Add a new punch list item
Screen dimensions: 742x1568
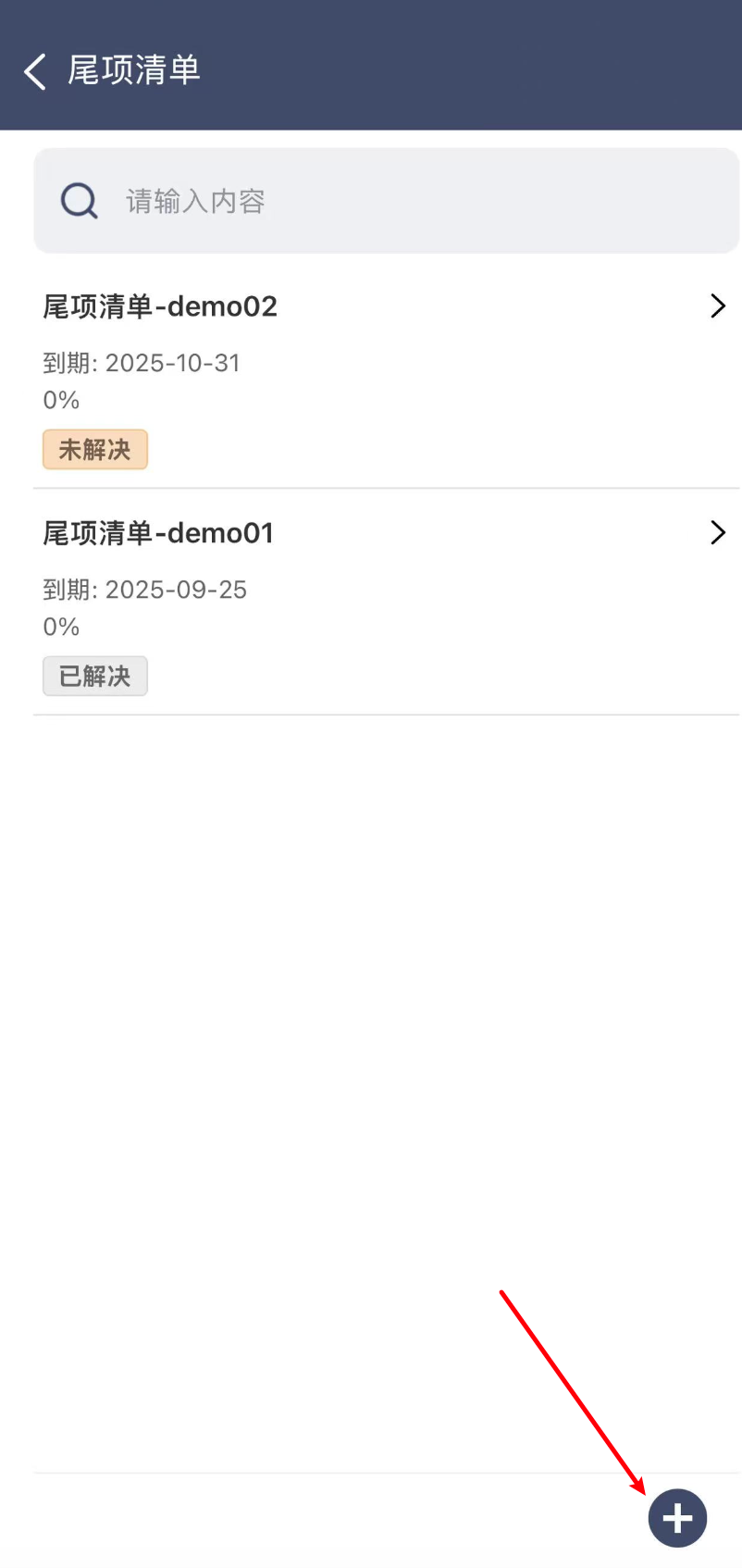coord(677,1518)
